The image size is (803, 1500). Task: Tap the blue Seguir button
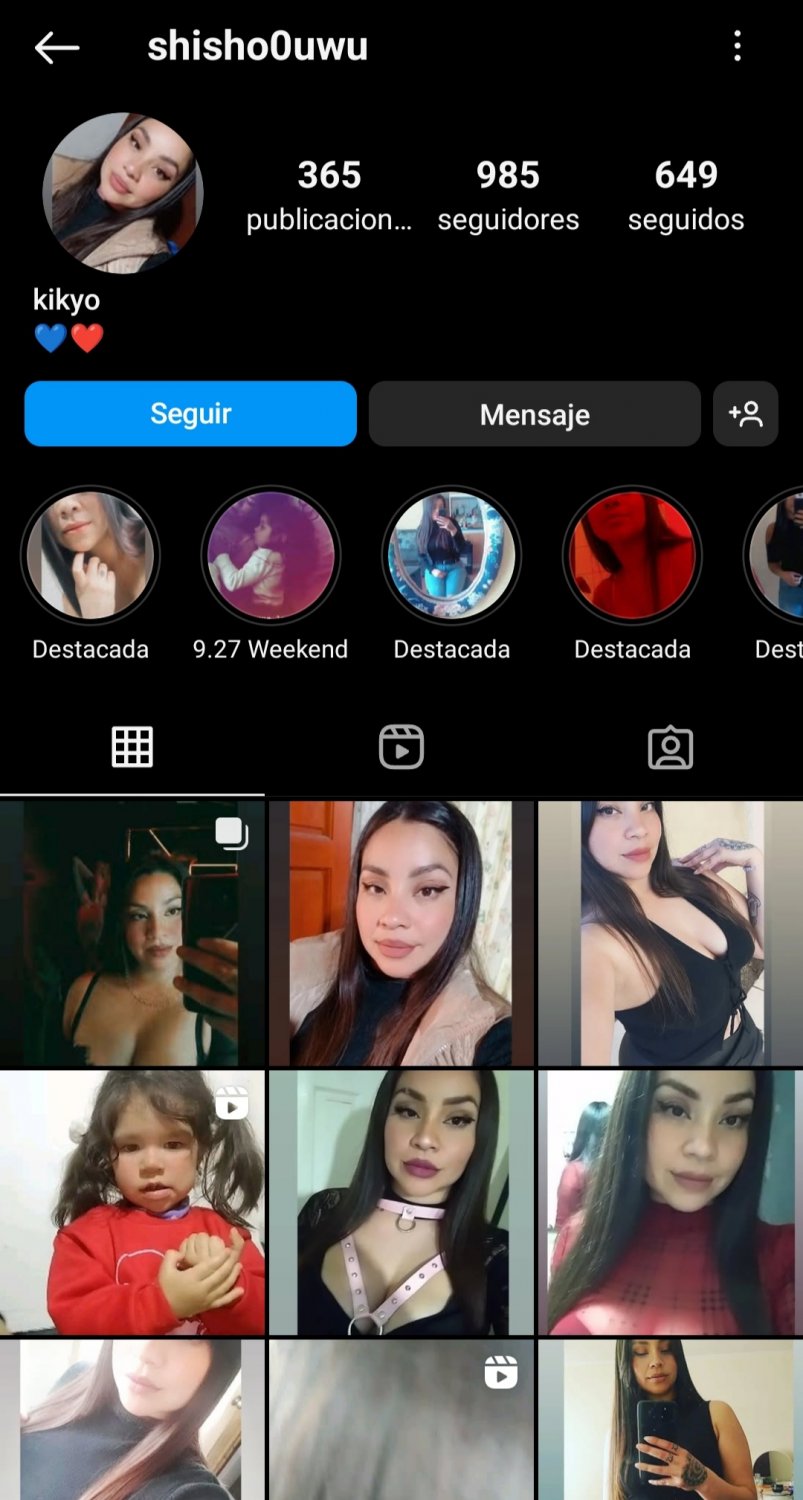(190, 414)
